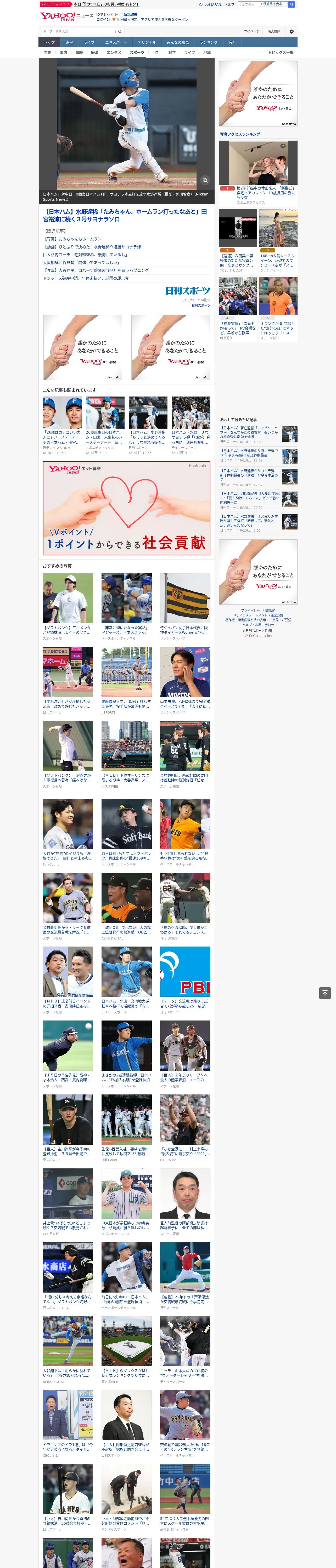The width and height of the screenshot is (336, 1568).
Task: Open related article 大阪桐蔭西谷監督
Action: [81, 262]
